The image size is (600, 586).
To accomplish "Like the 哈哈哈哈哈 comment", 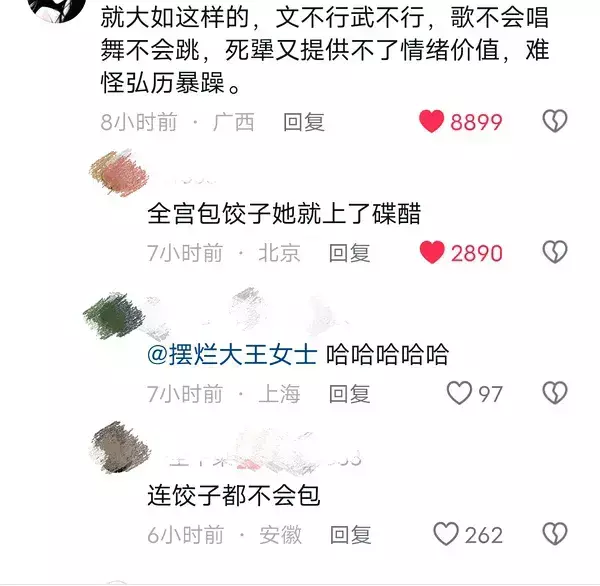I will click(459, 394).
